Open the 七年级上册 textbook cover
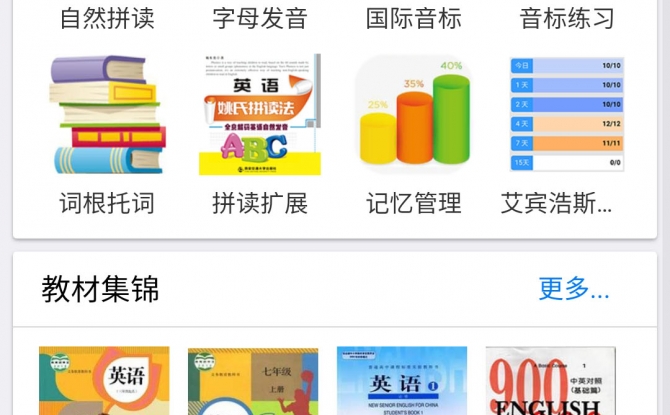 click(x=253, y=382)
